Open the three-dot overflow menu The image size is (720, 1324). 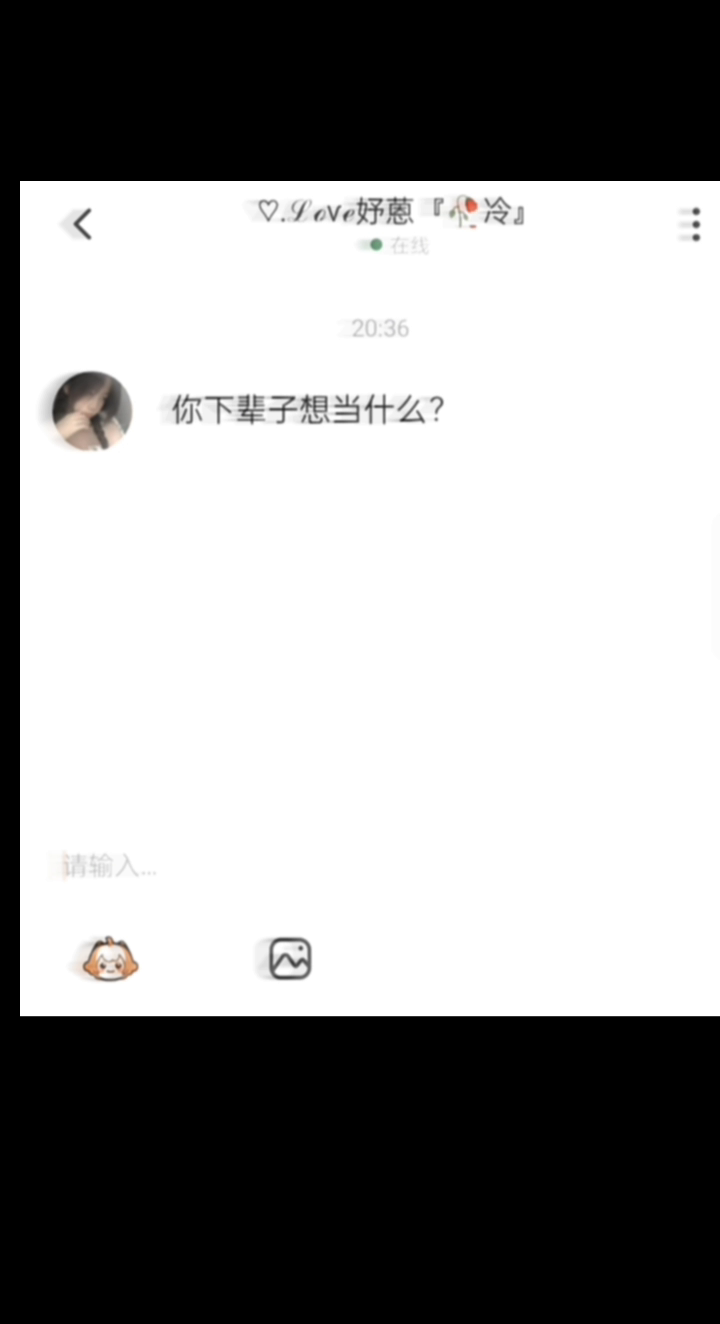coord(694,225)
